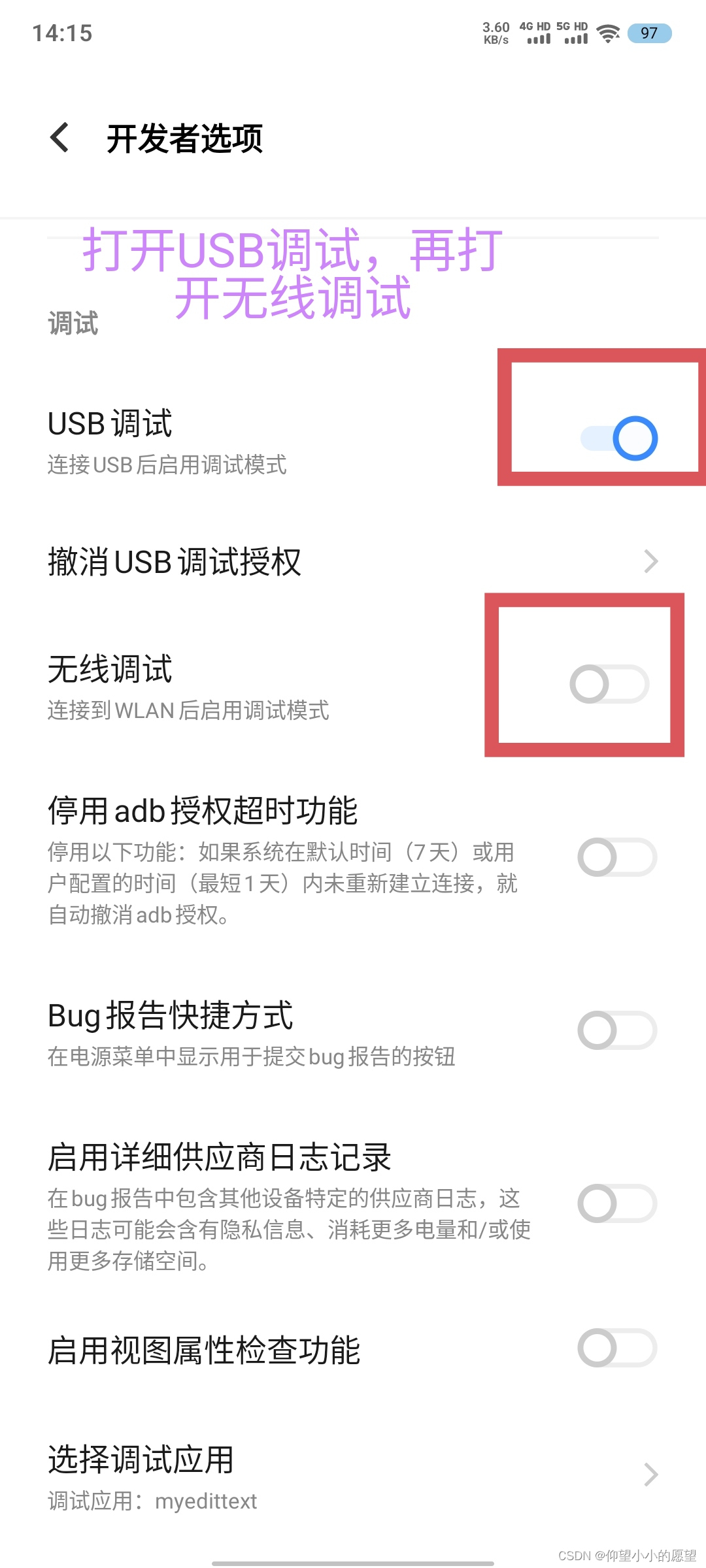Go back from 开发者选项

pos(60,138)
